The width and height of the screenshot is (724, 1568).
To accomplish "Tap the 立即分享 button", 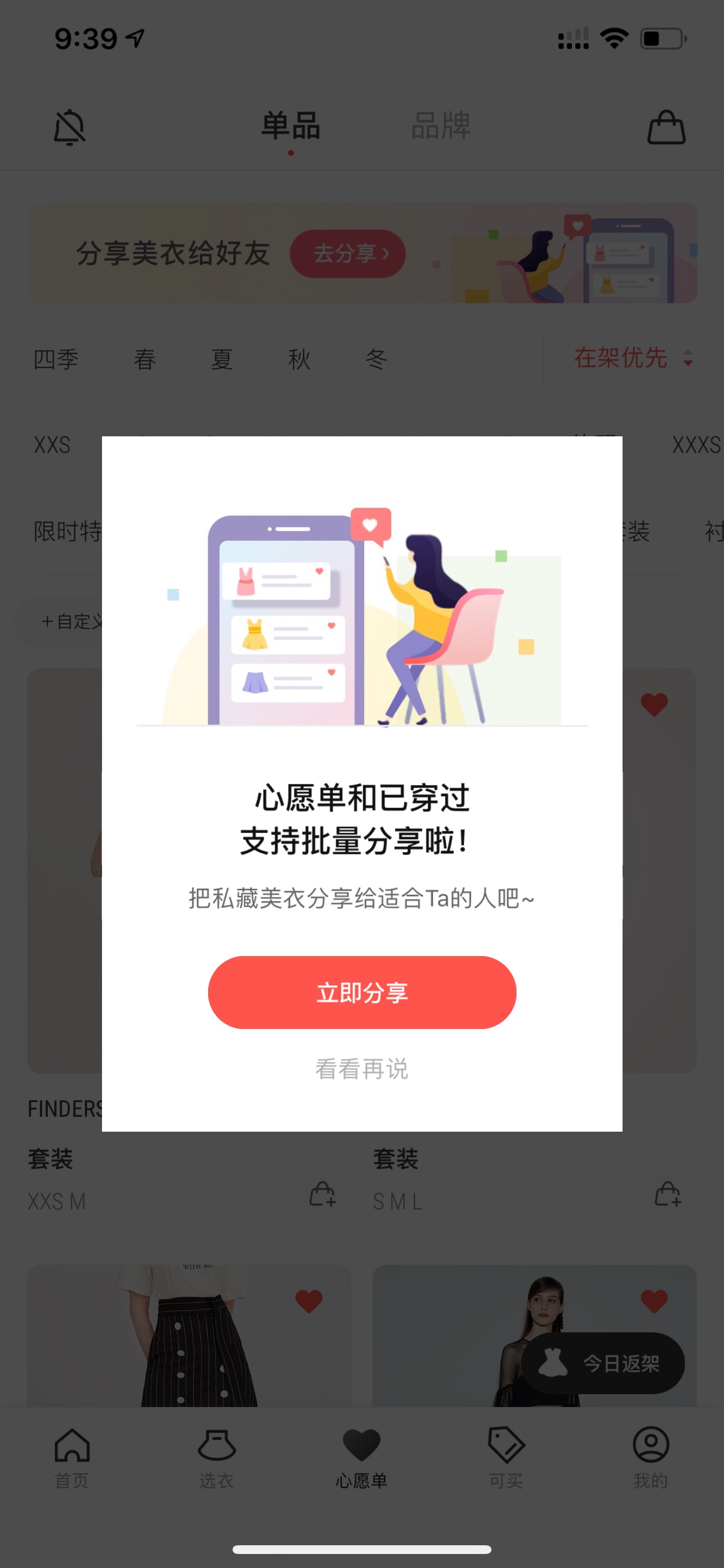I will point(362,992).
